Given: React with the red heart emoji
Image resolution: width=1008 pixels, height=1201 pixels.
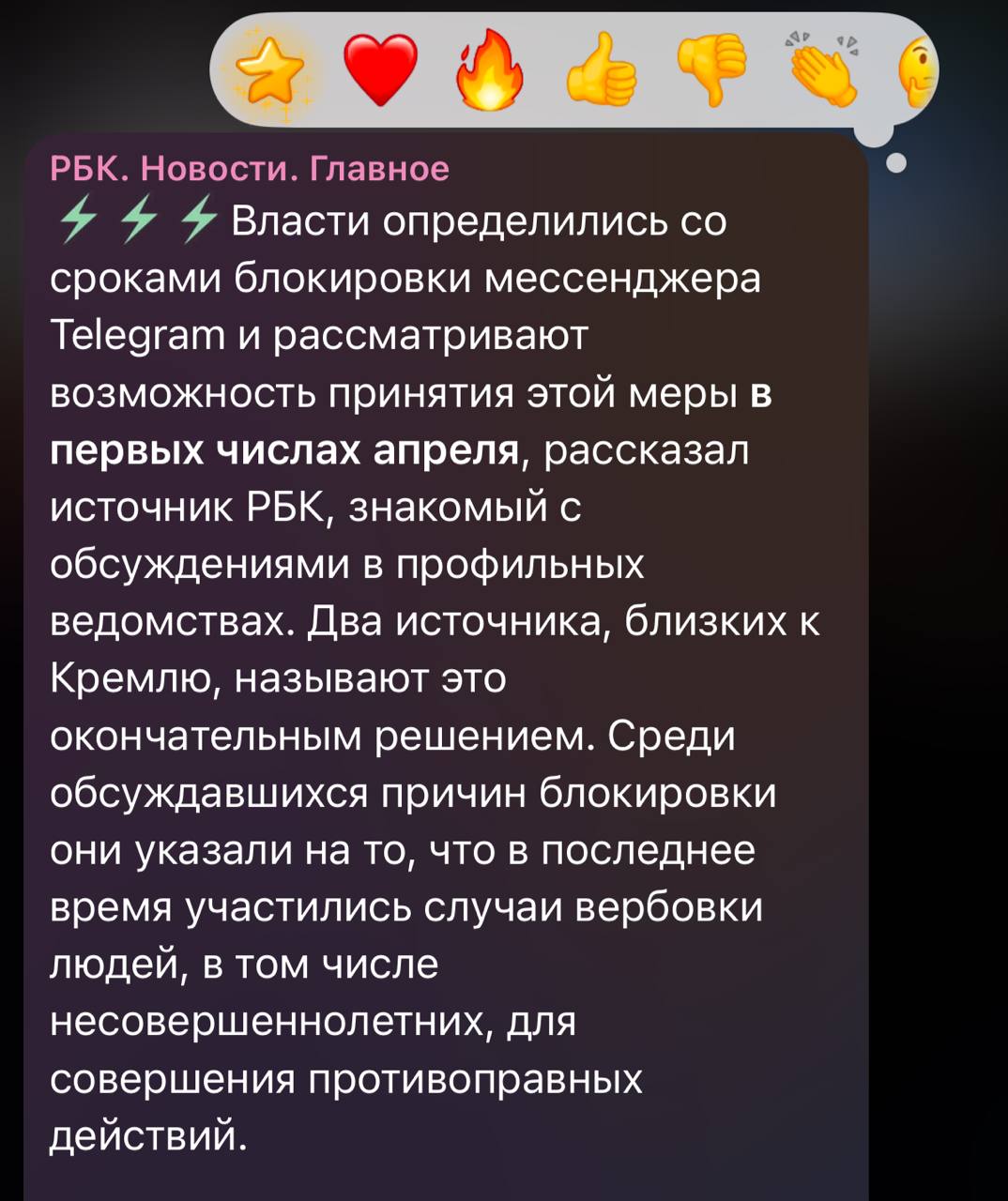Looking at the screenshot, I should pyautogui.click(x=380, y=70).
